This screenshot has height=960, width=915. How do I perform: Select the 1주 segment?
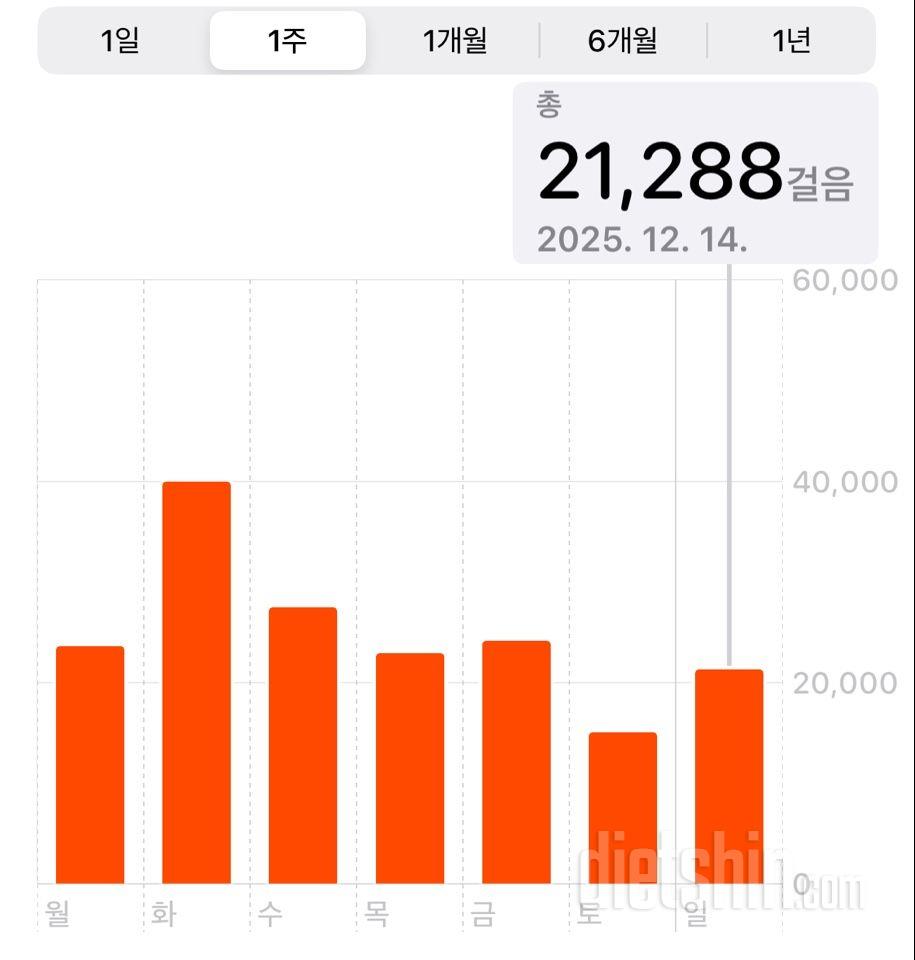coord(287,41)
